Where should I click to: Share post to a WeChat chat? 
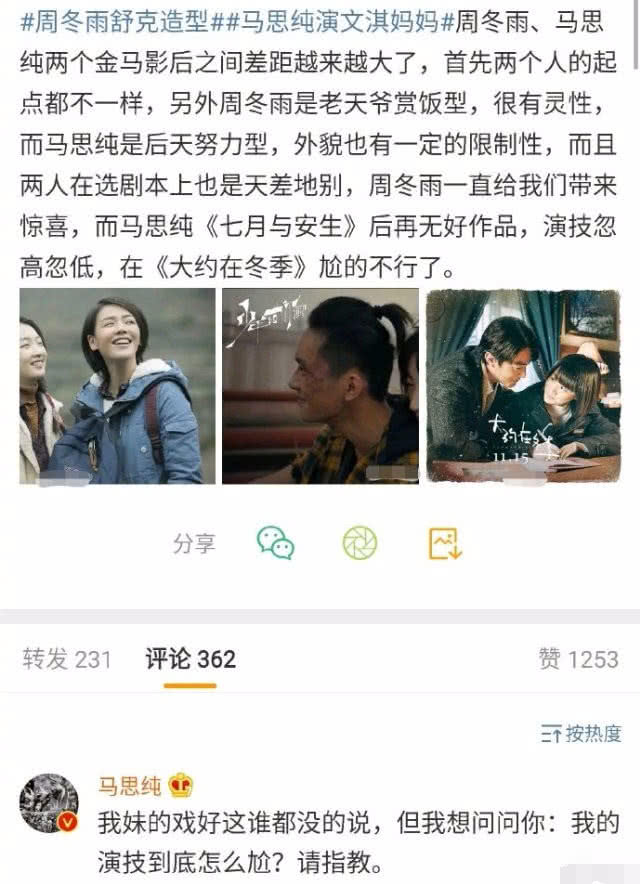point(276,543)
